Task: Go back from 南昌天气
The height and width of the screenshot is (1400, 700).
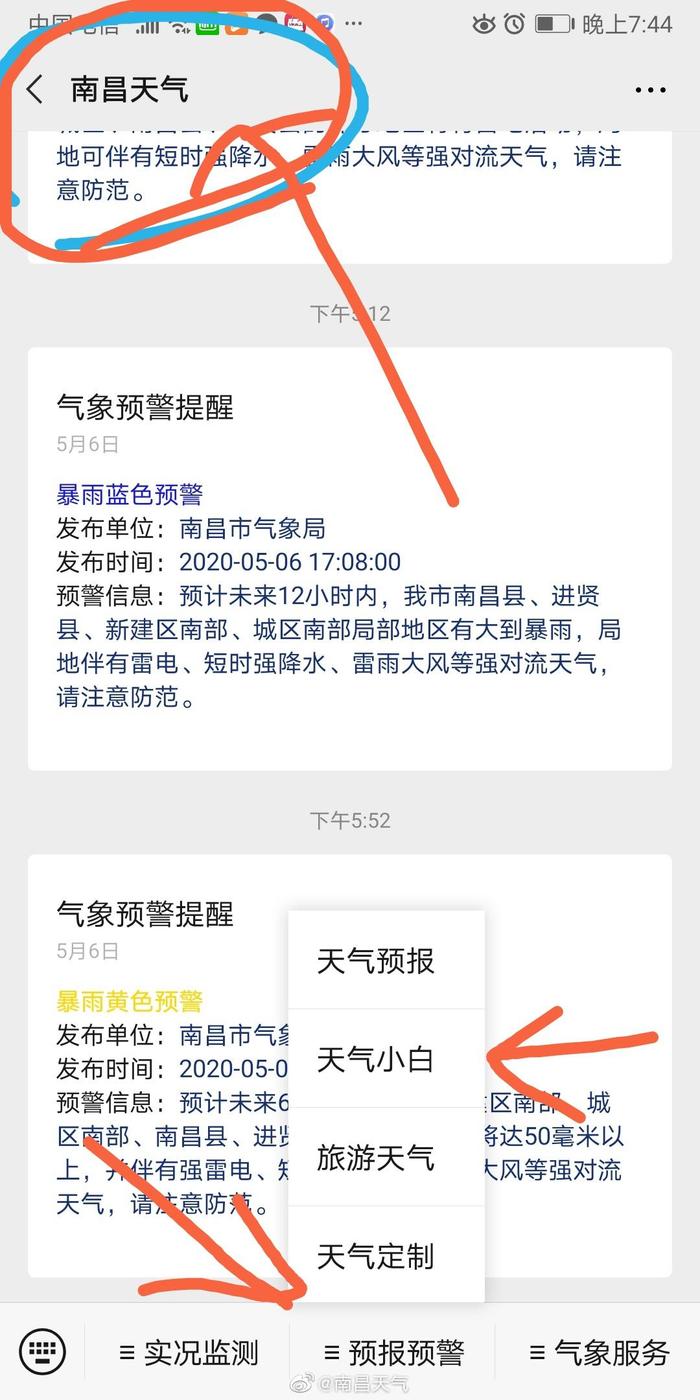Action: pyautogui.click(x=35, y=90)
